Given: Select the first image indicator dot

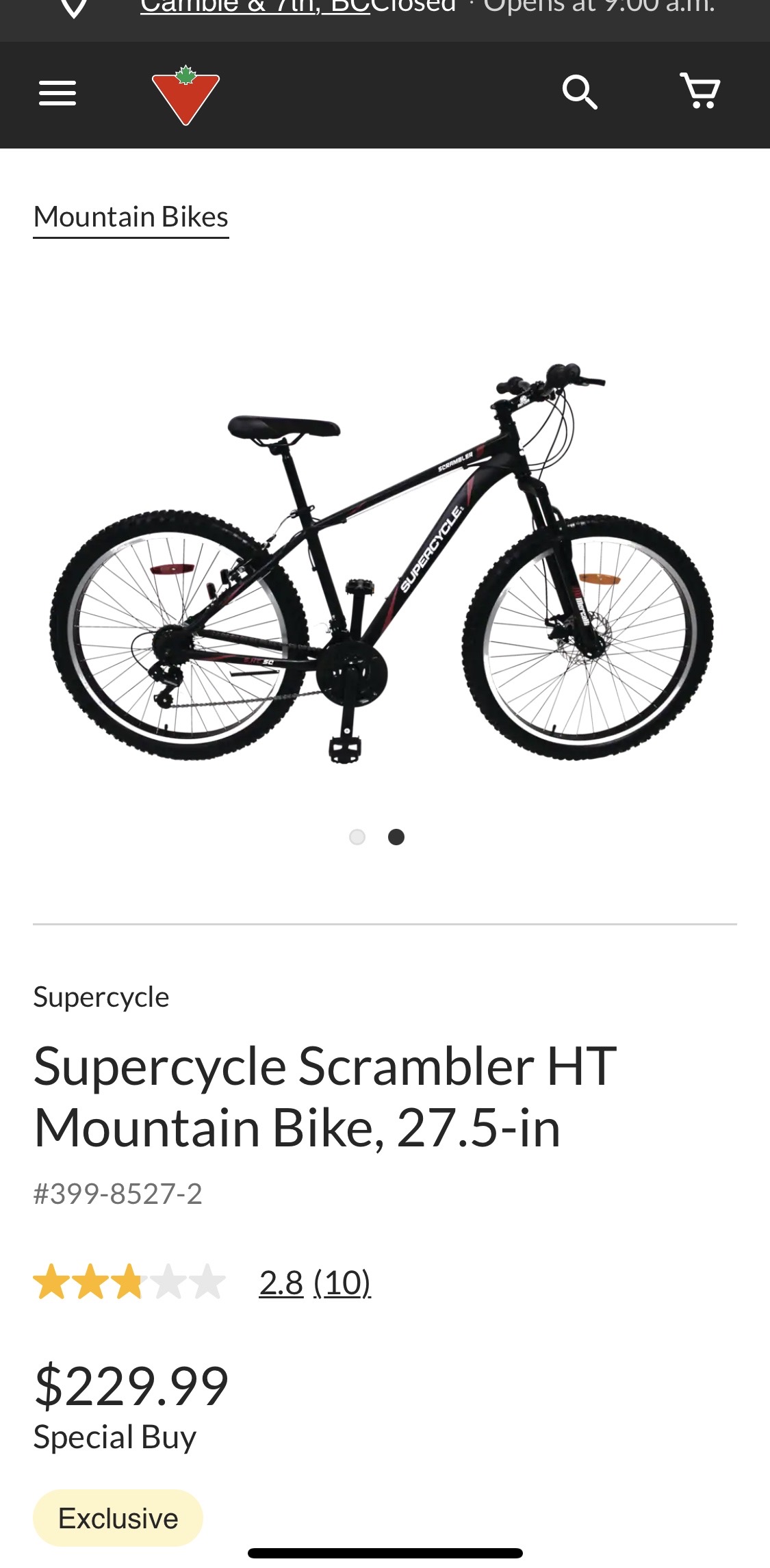Looking at the screenshot, I should pos(357,837).
